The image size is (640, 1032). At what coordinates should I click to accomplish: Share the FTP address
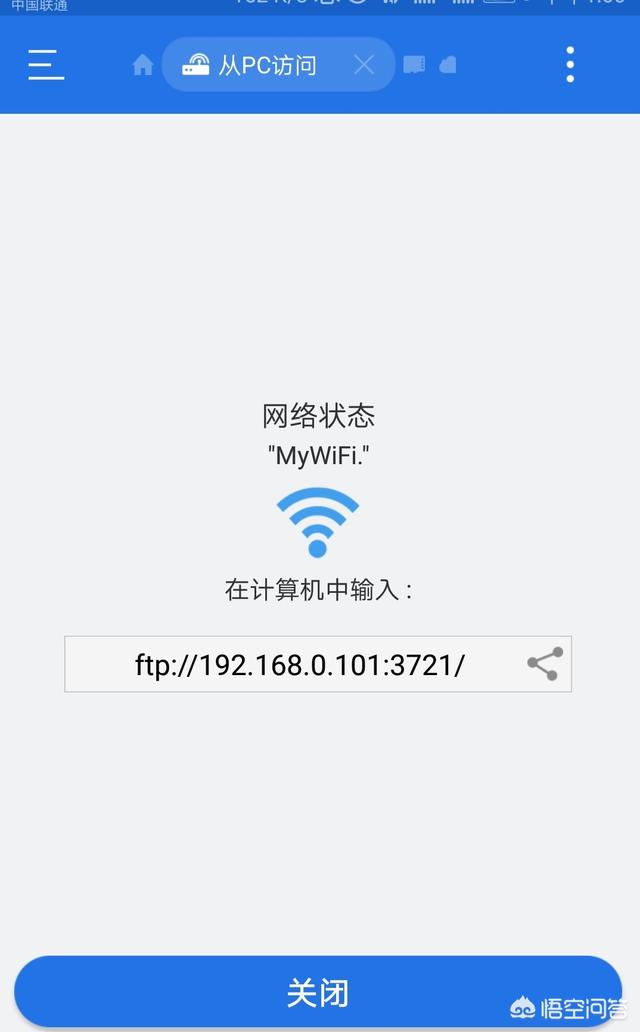[x=544, y=664]
